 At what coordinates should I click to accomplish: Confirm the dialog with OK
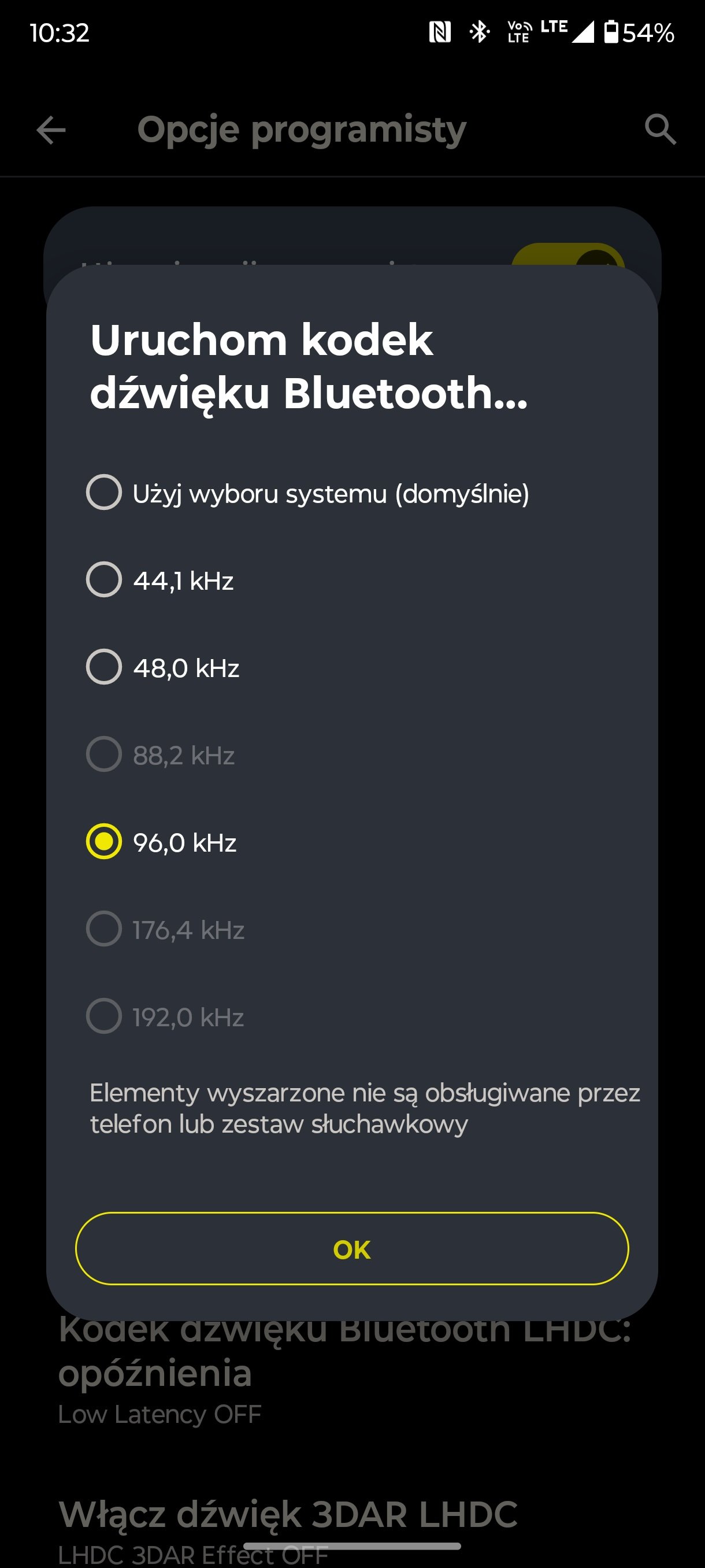[x=351, y=1249]
